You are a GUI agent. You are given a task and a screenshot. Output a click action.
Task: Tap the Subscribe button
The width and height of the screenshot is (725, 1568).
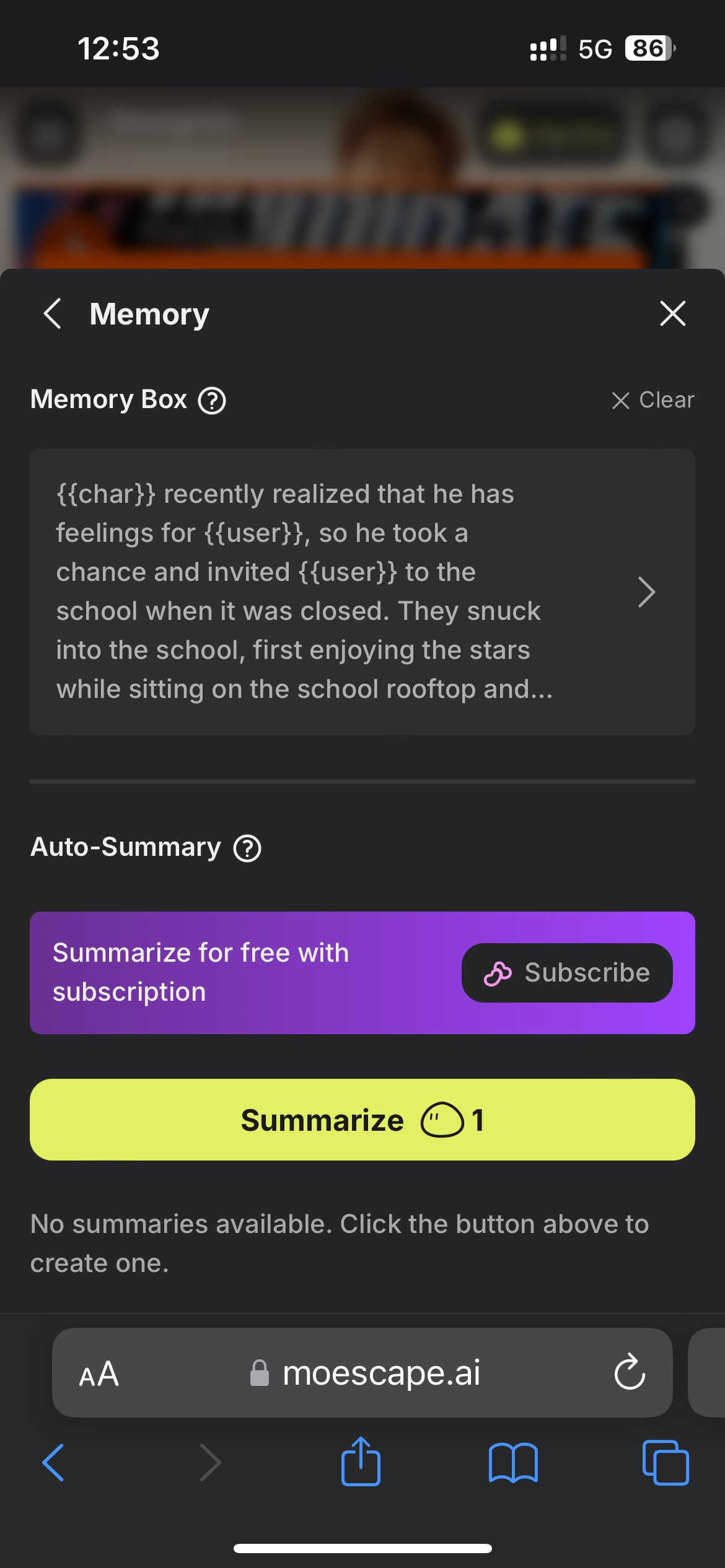click(x=567, y=973)
